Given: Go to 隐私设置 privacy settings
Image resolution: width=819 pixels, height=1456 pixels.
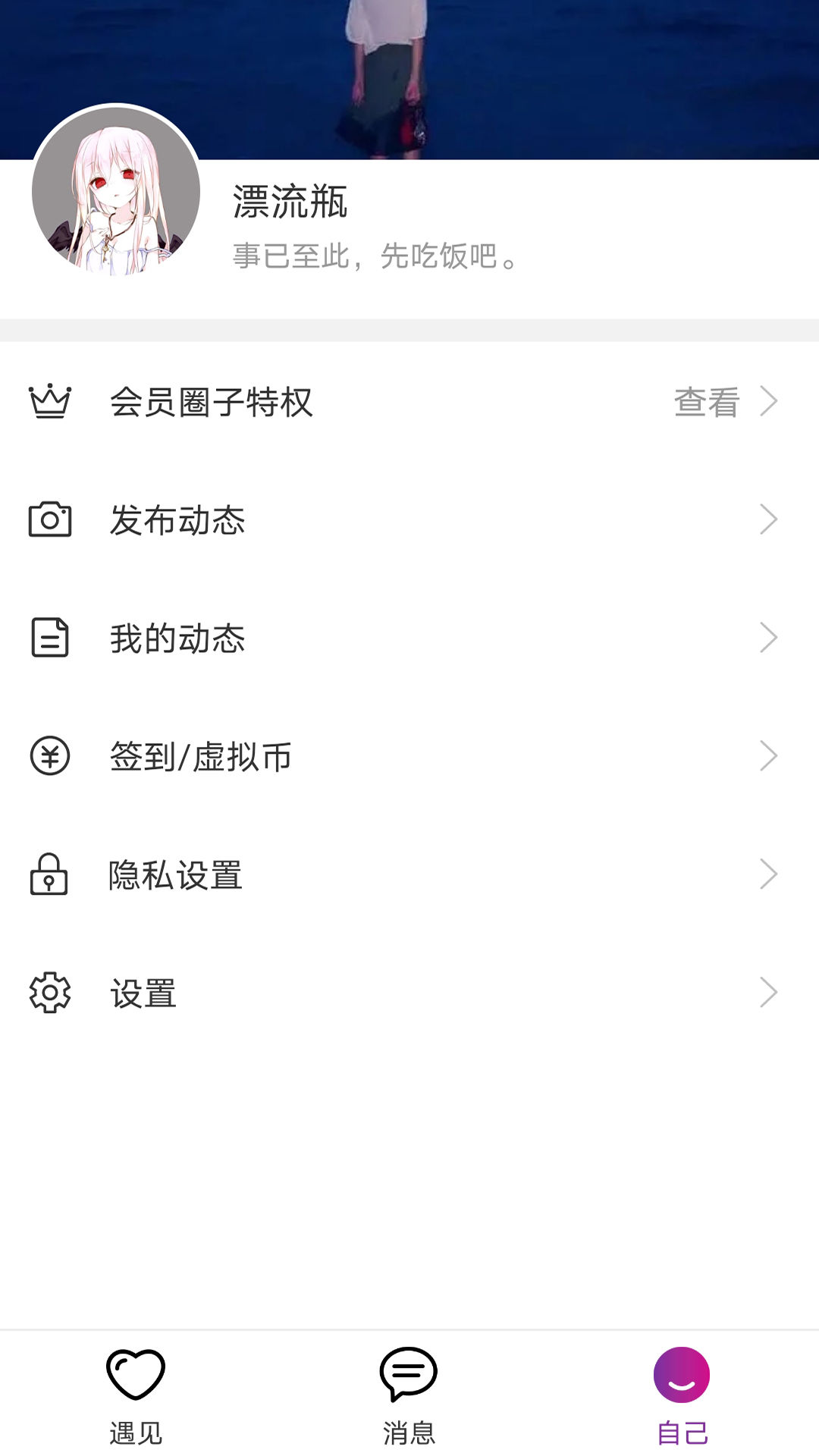Looking at the screenshot, I should [x=409, y=875].
